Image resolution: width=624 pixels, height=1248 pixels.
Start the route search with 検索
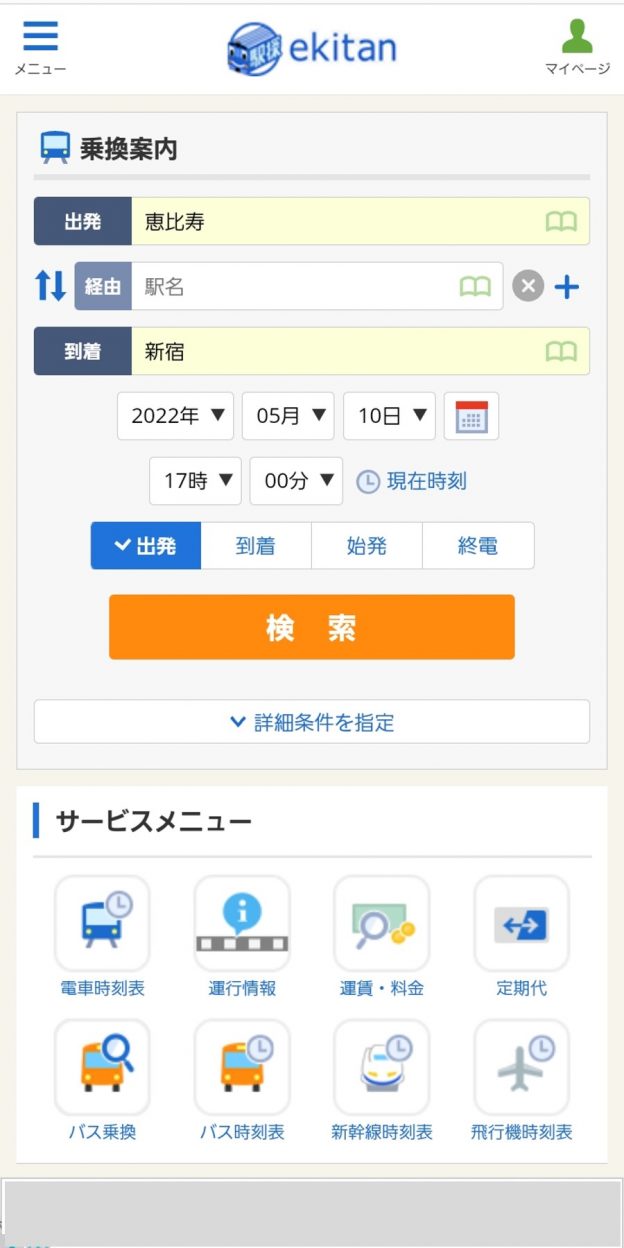tap(312, 627)
